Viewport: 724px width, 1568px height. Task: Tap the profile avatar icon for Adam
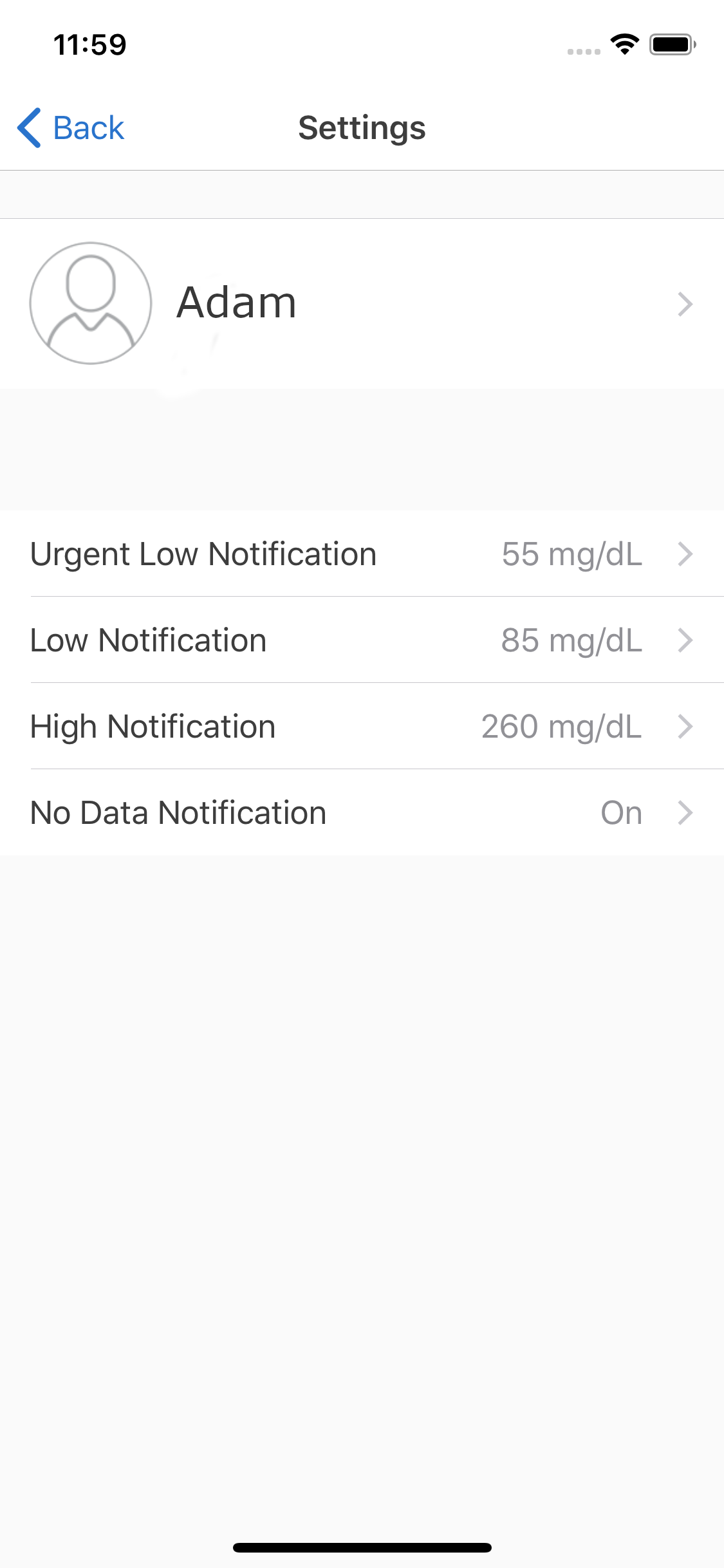[x=89, y=303]
